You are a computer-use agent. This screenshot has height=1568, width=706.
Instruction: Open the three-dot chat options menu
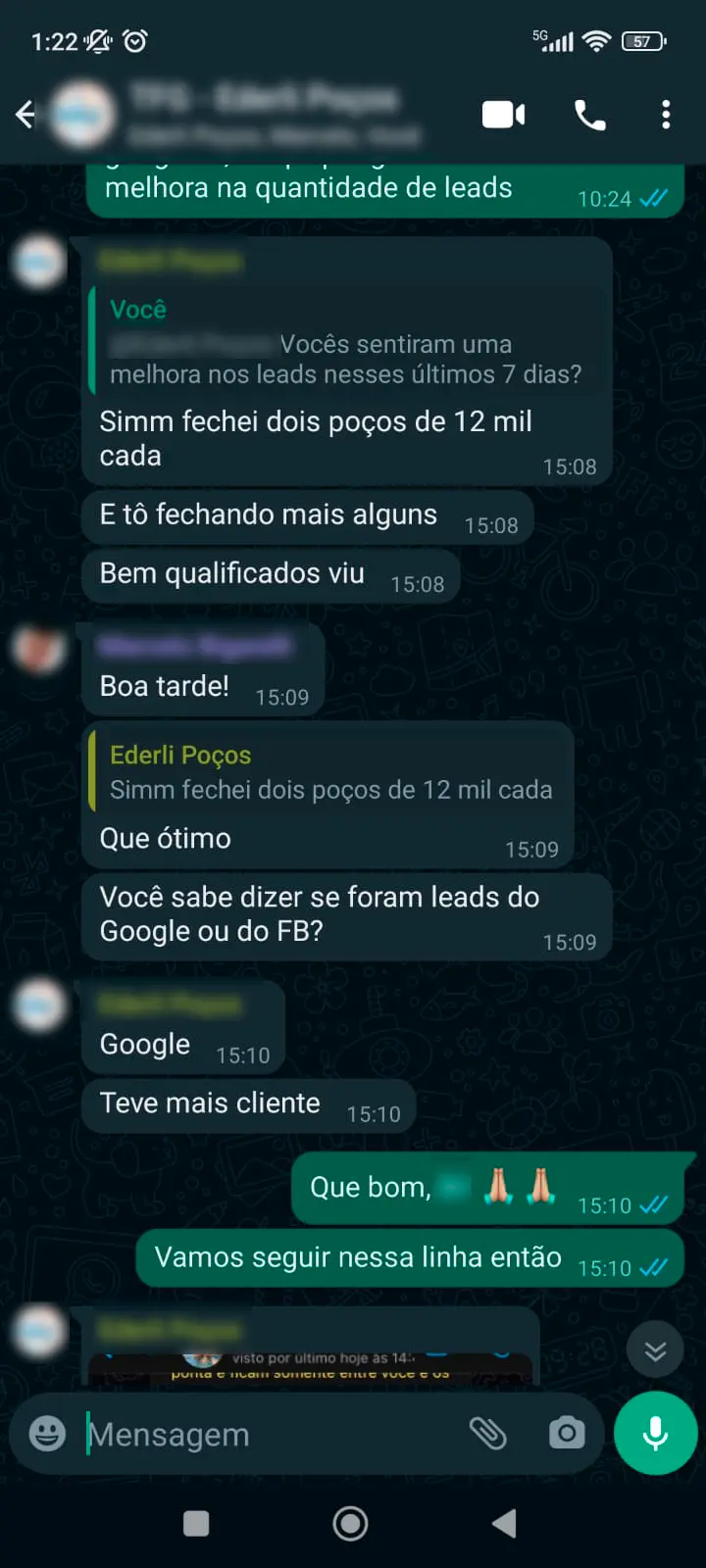click(666, 114)
